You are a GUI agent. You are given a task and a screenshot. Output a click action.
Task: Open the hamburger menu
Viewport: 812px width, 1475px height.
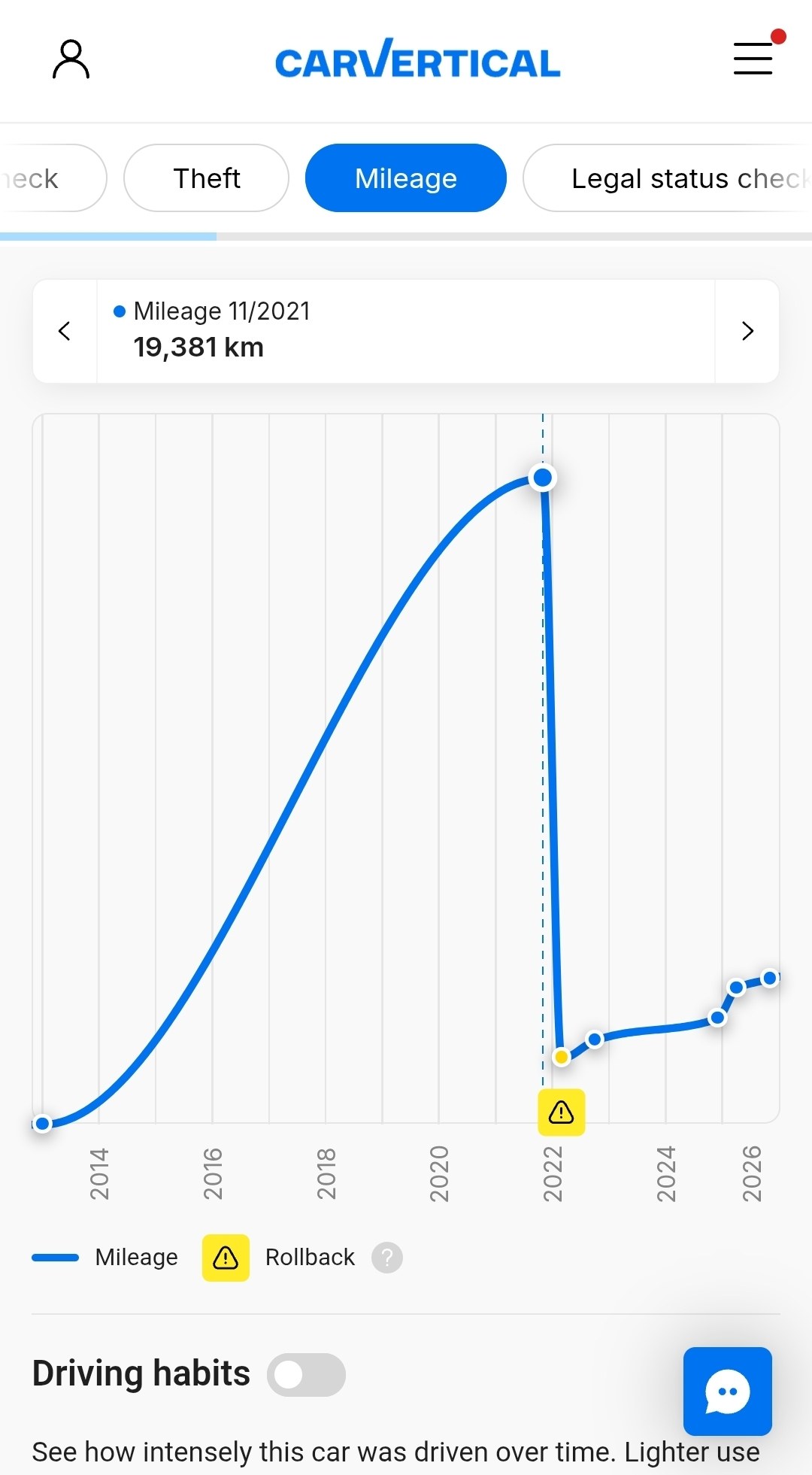[753, 59]
